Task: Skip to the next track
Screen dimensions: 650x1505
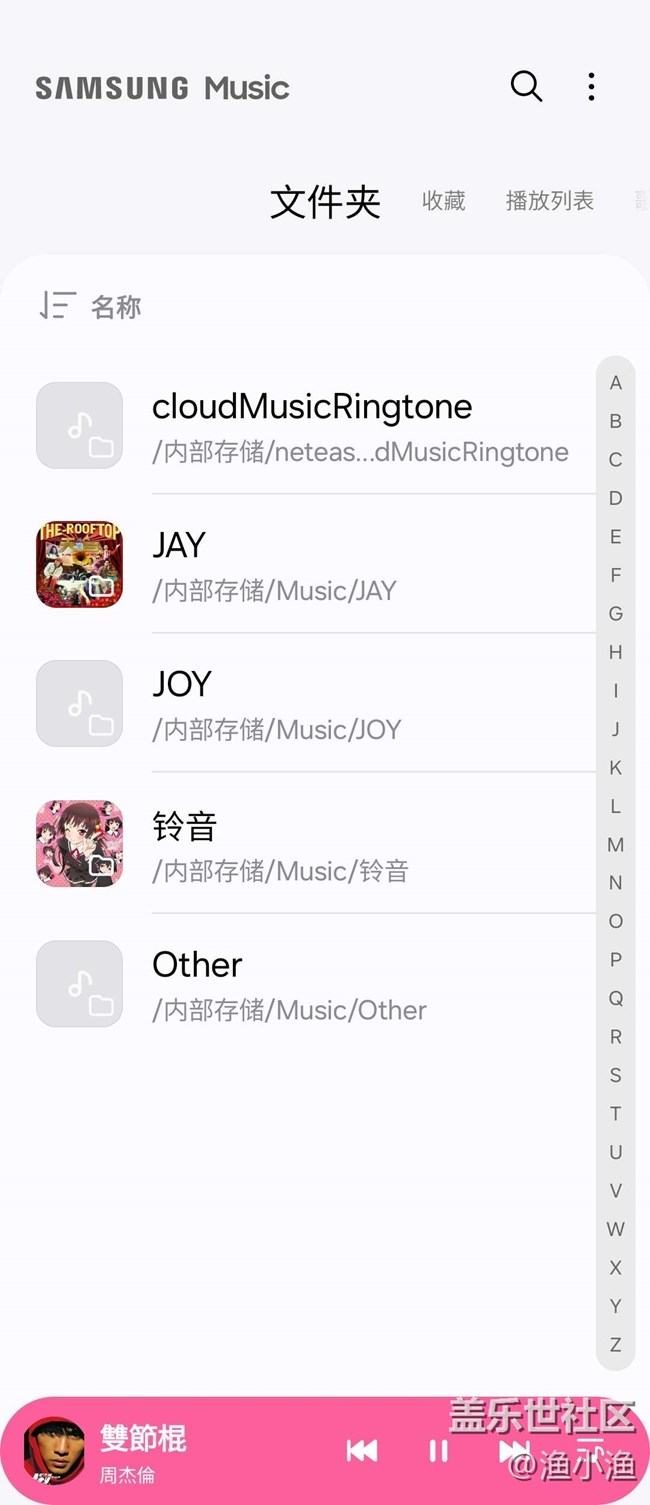Action: [x=514, y=1451]
